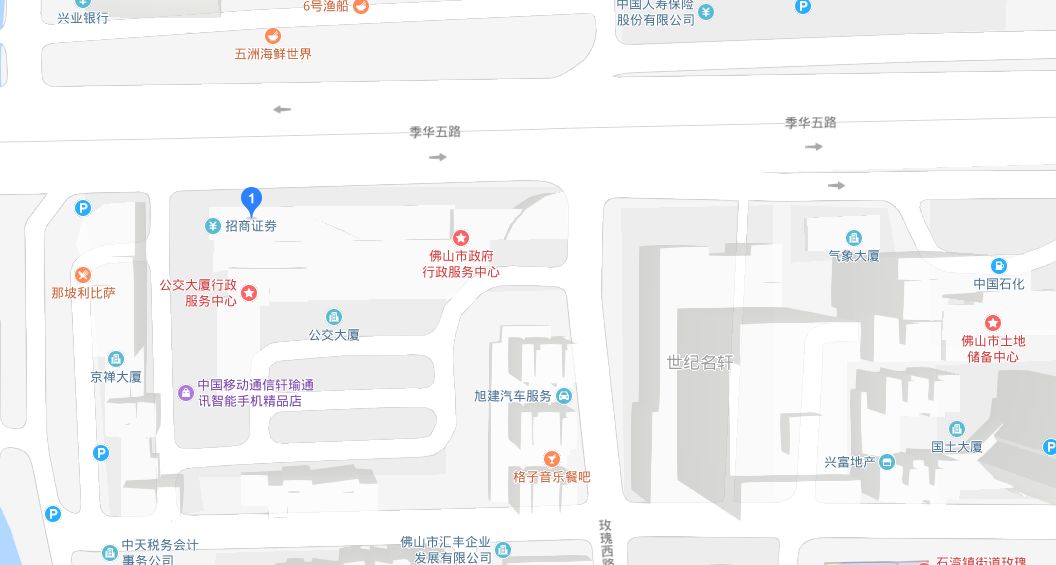This screenshot has width=1056, height=565.
Task: Open the 格子音乐餐吧 bar marker
Action: pyautogui.click(x=552, y=459)
